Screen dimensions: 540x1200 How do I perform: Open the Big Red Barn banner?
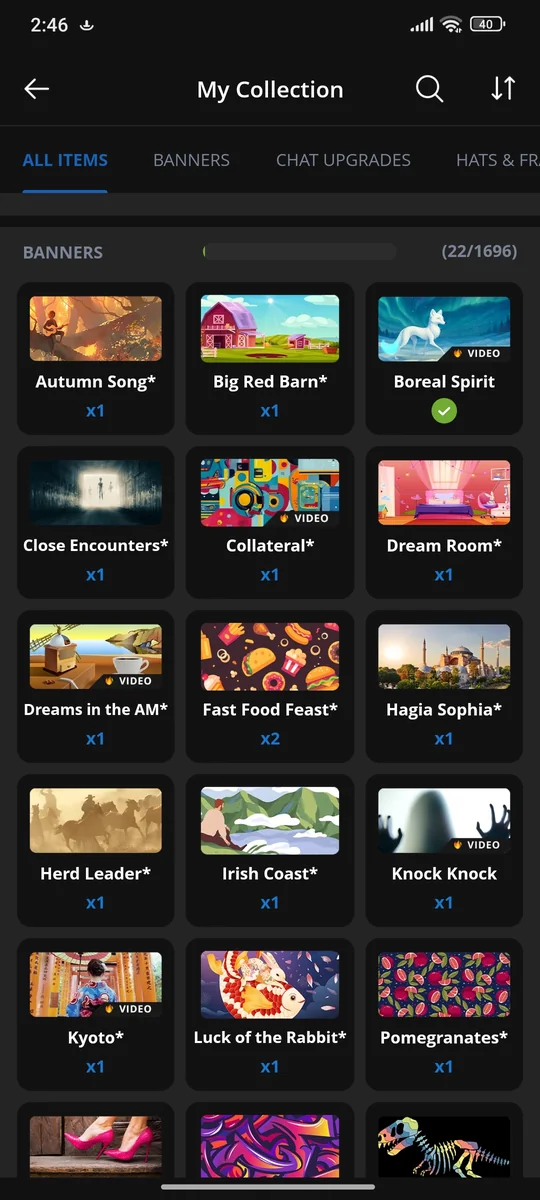pos(270,357)
